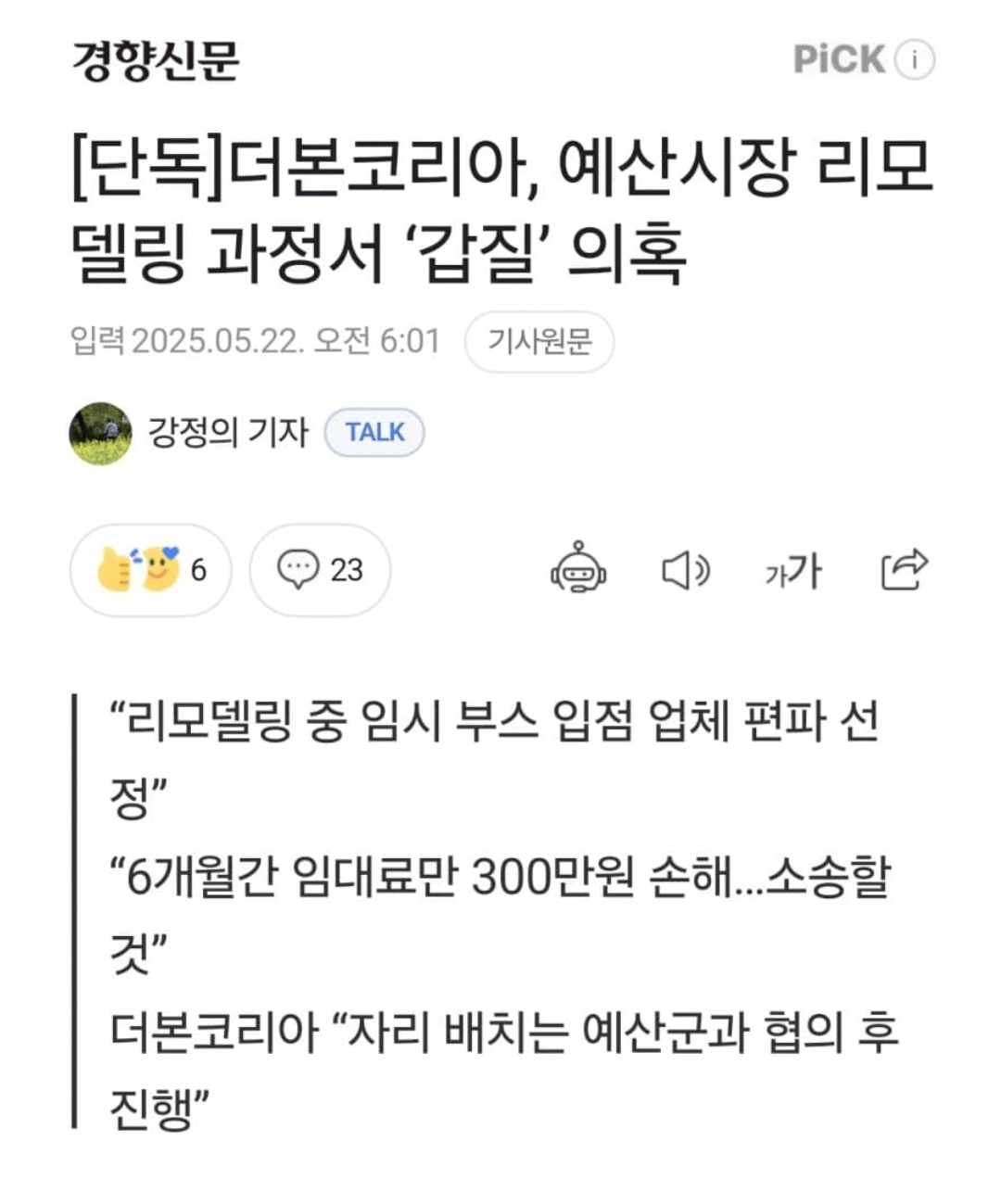Open reporter 강정의's profile
1001x1204 pixels.
click(x=227, y=433)
